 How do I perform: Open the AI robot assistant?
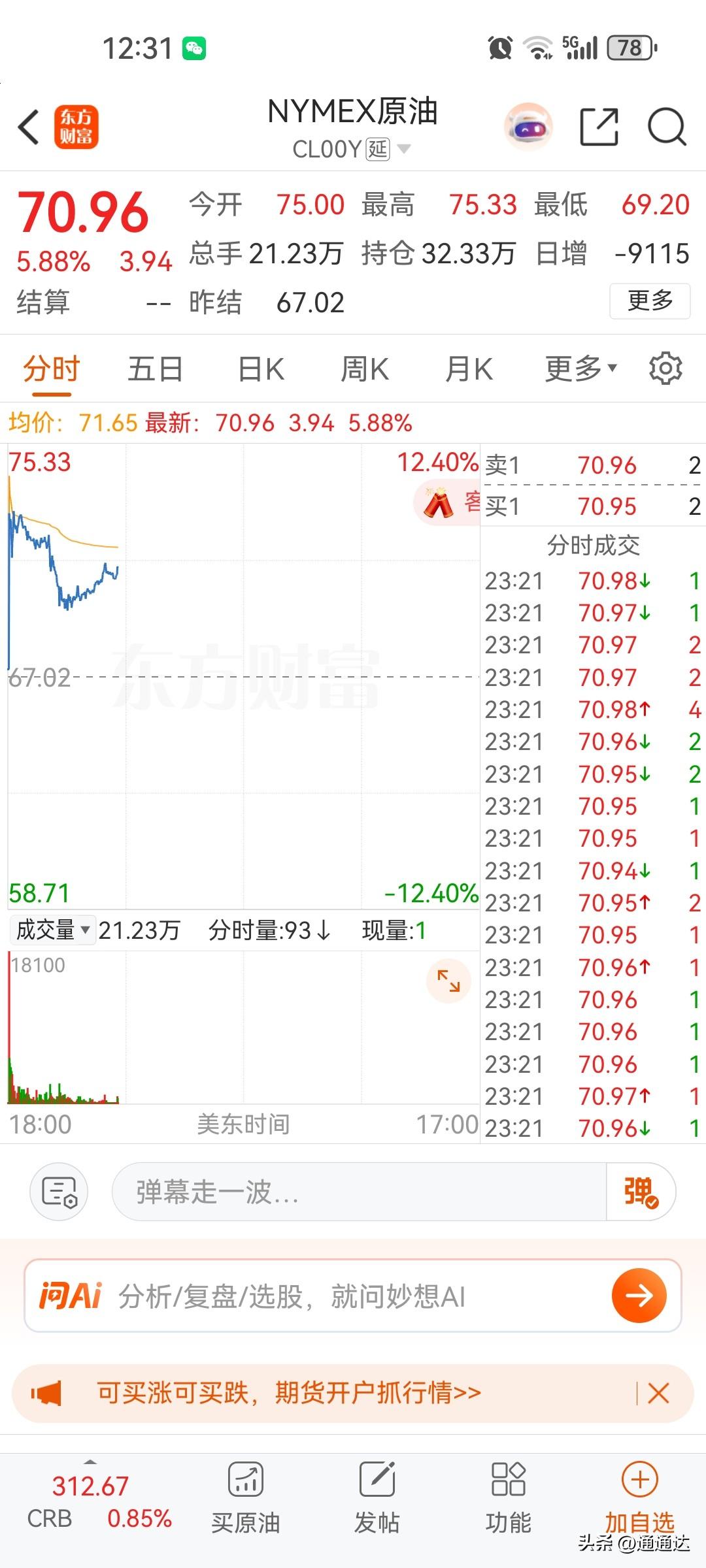(x=528, y=126)
